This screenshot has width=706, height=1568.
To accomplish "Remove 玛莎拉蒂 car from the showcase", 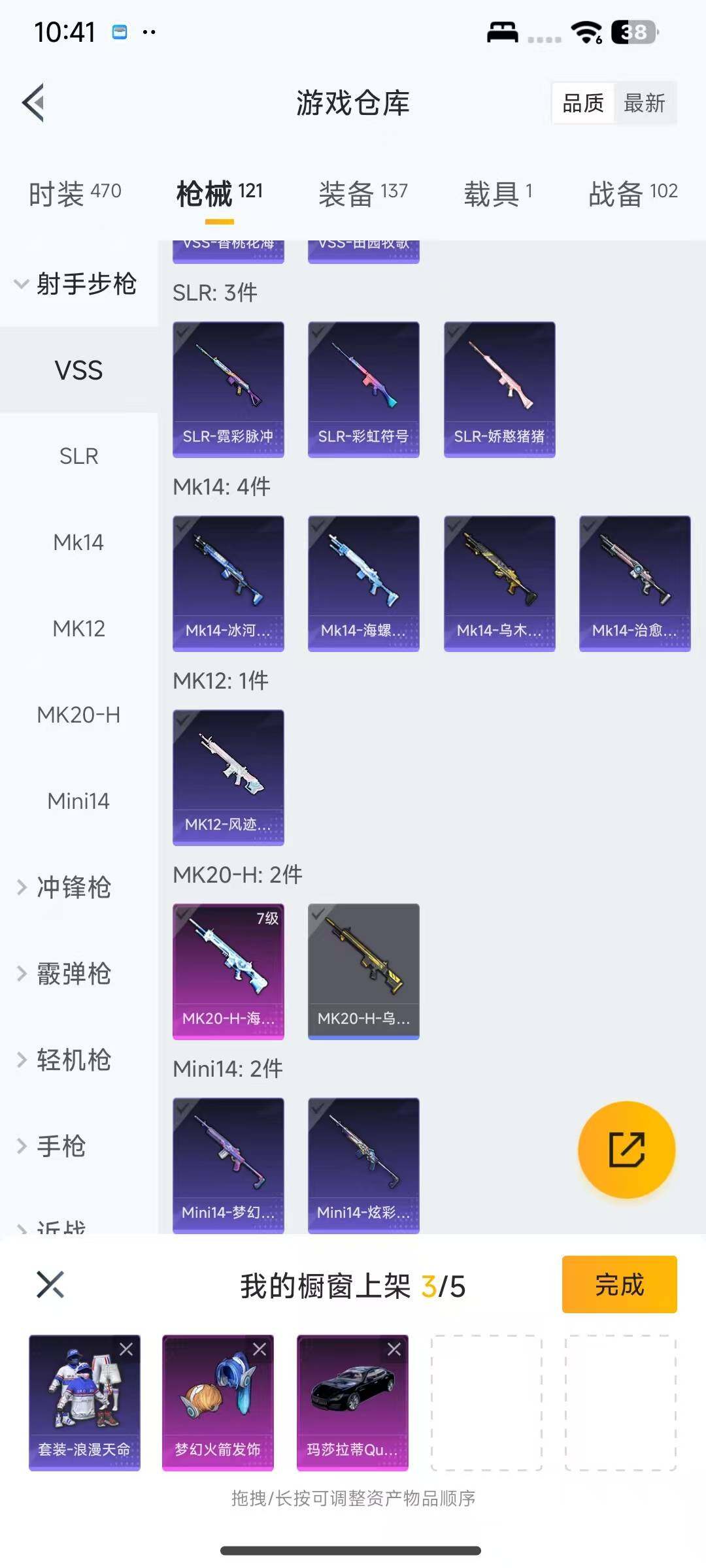I will (394, 1349).
